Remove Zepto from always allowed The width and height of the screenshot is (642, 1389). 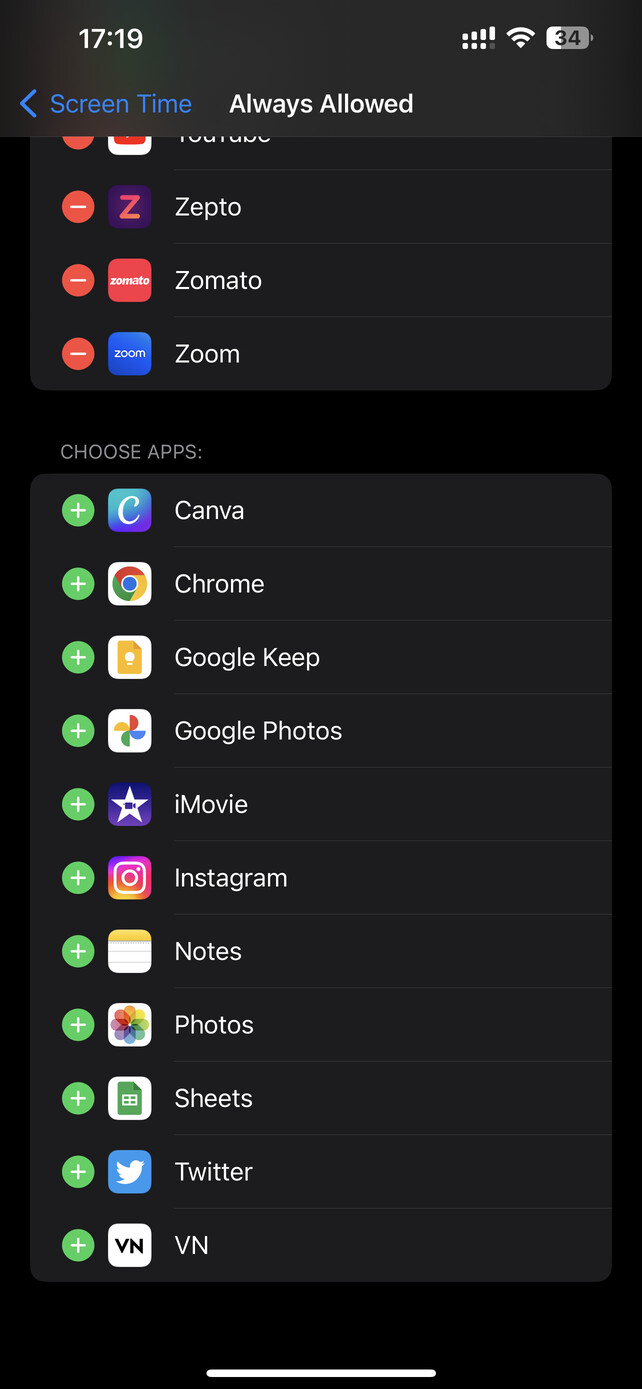pos(78,207)
